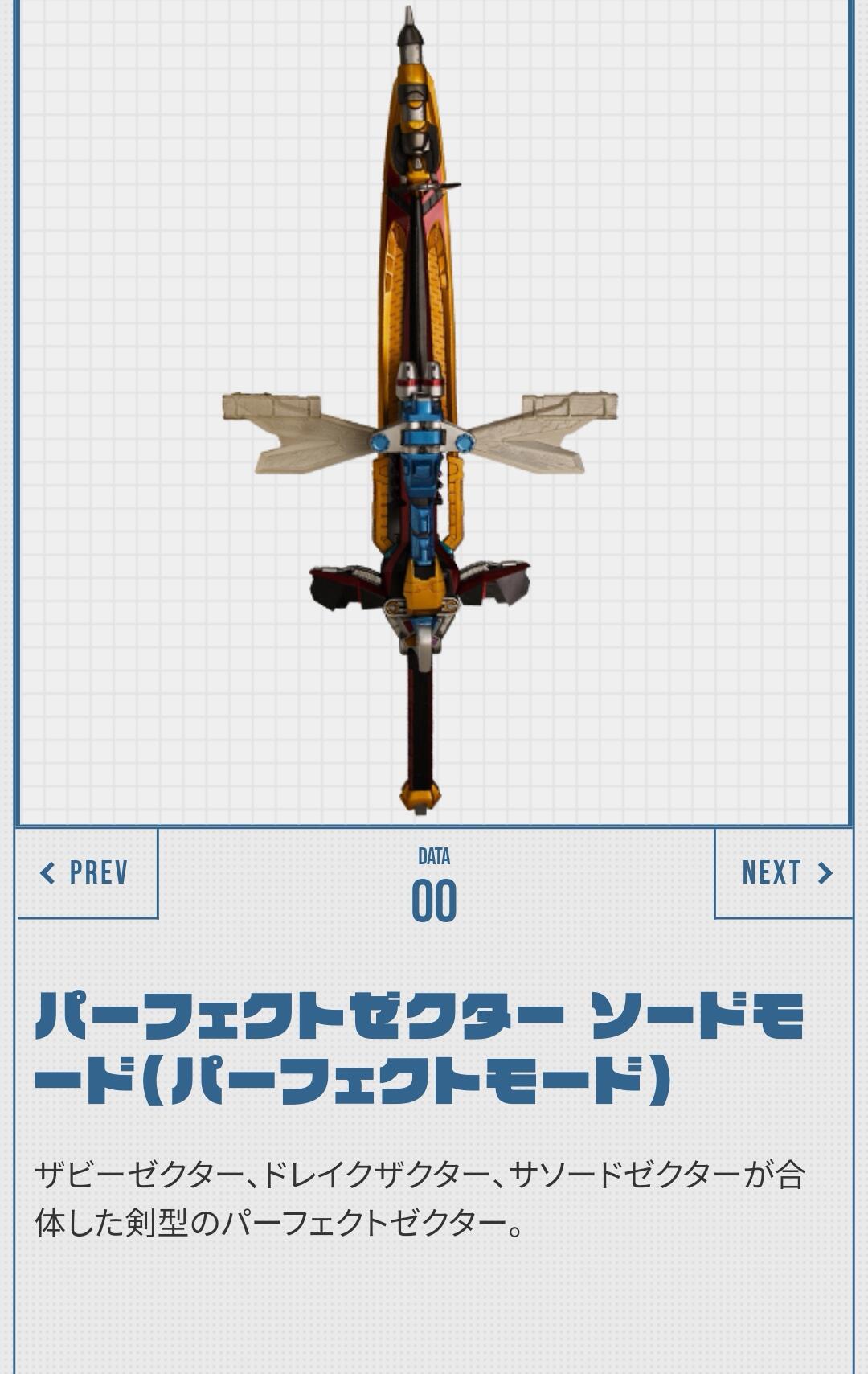The image size is (868, 1374).
Task: Go to the previous data entry with PREV
Action: pyautogui.click(x=86, y=872)
